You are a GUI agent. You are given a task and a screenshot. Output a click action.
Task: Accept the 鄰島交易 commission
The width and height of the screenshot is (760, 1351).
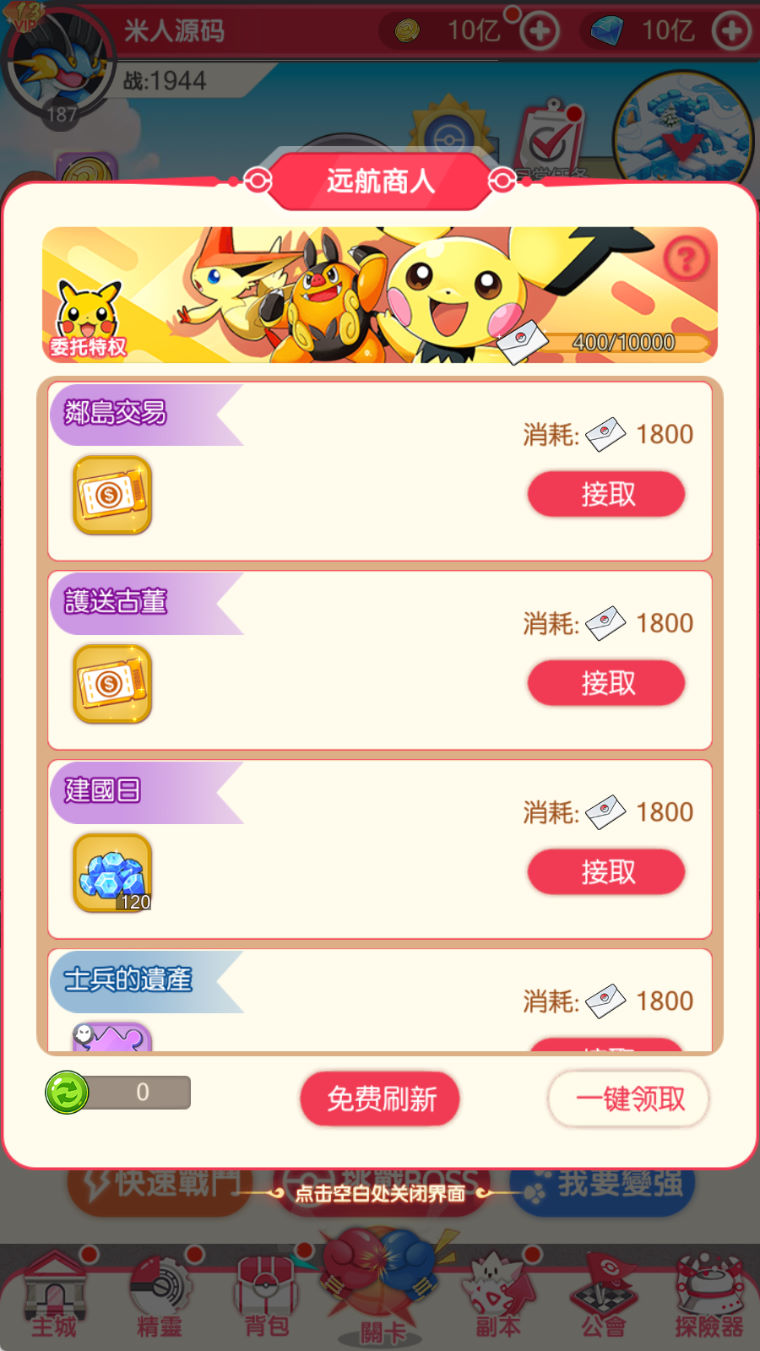tap(606, 494)
